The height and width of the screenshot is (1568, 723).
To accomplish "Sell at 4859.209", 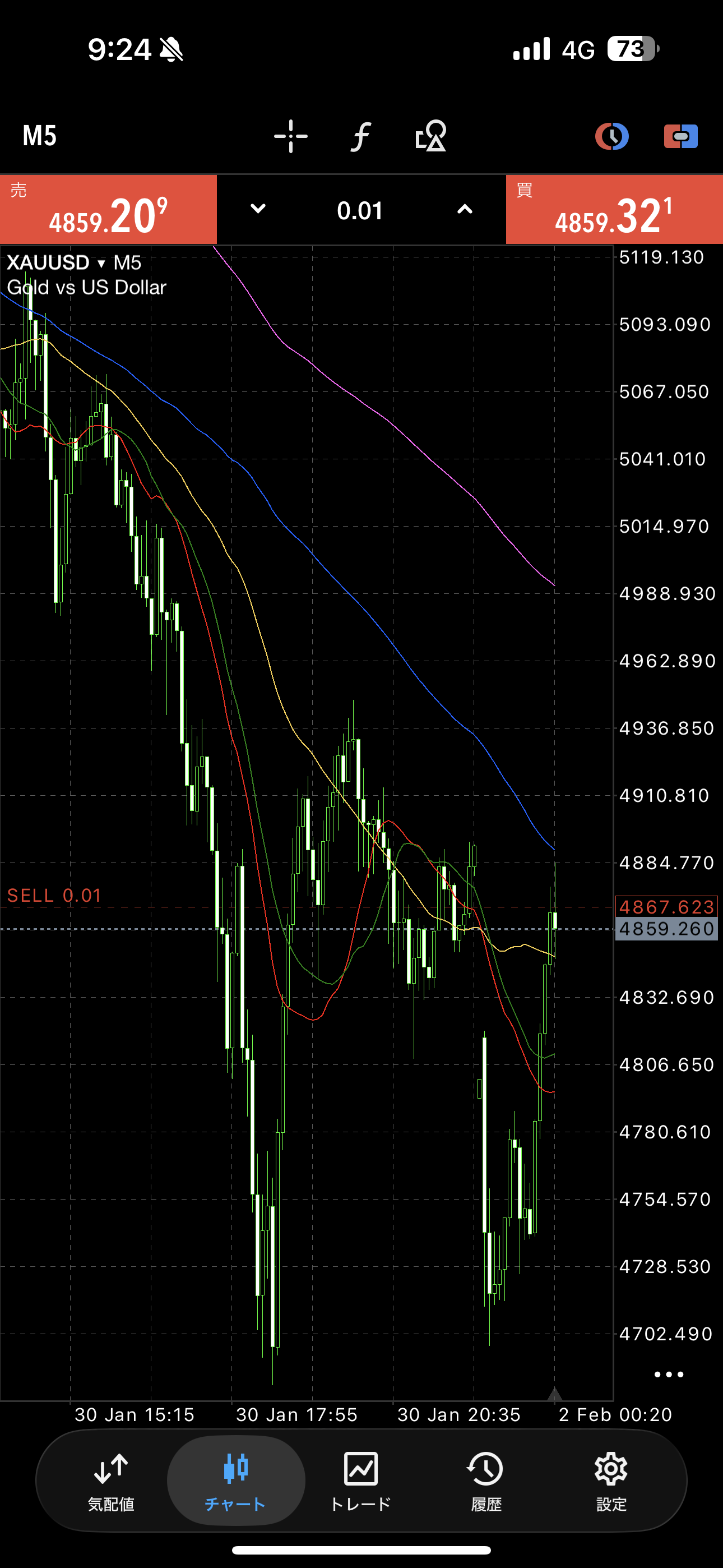I will (108, 210).
